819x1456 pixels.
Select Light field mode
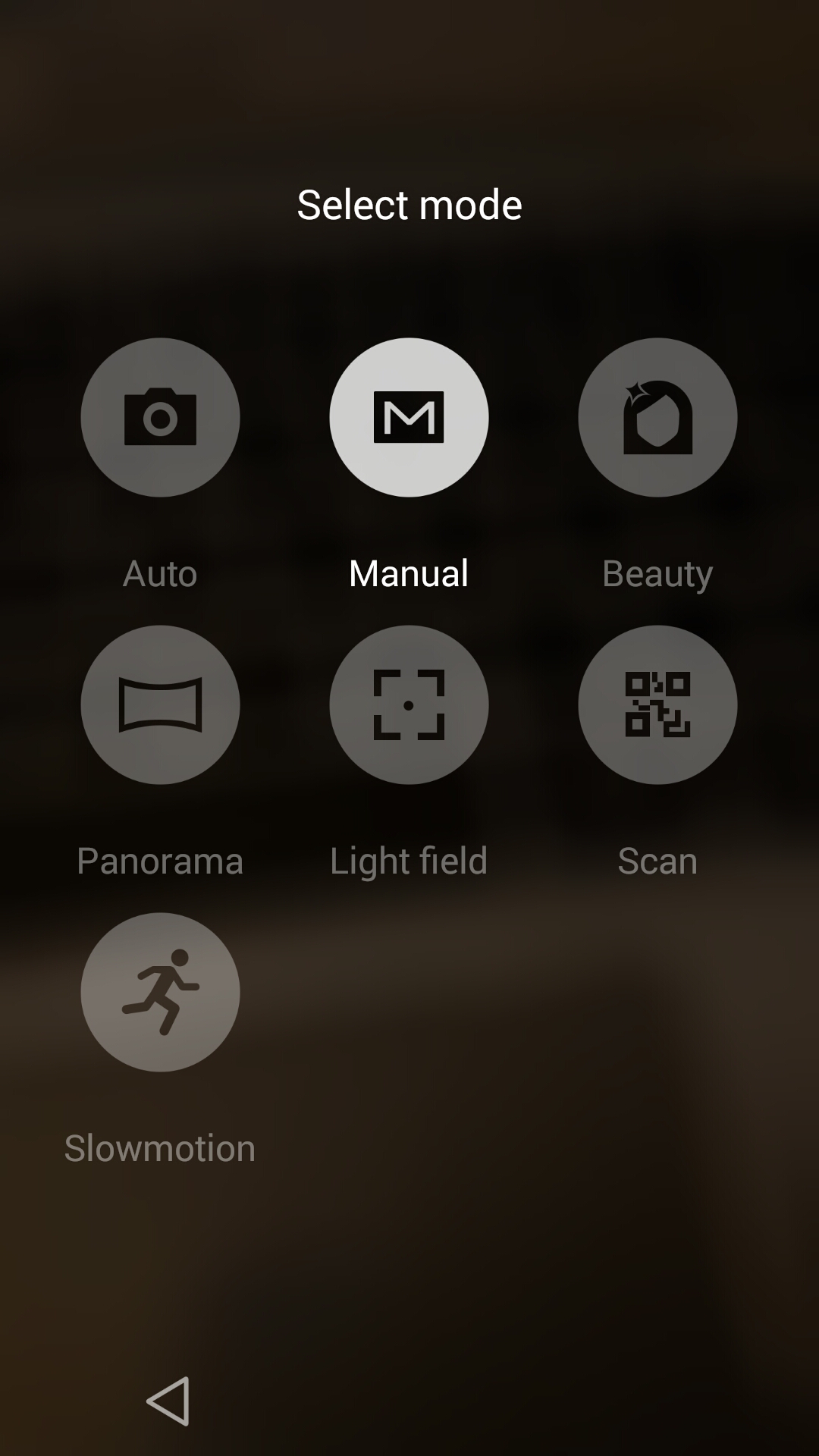[x=409, y=704]
